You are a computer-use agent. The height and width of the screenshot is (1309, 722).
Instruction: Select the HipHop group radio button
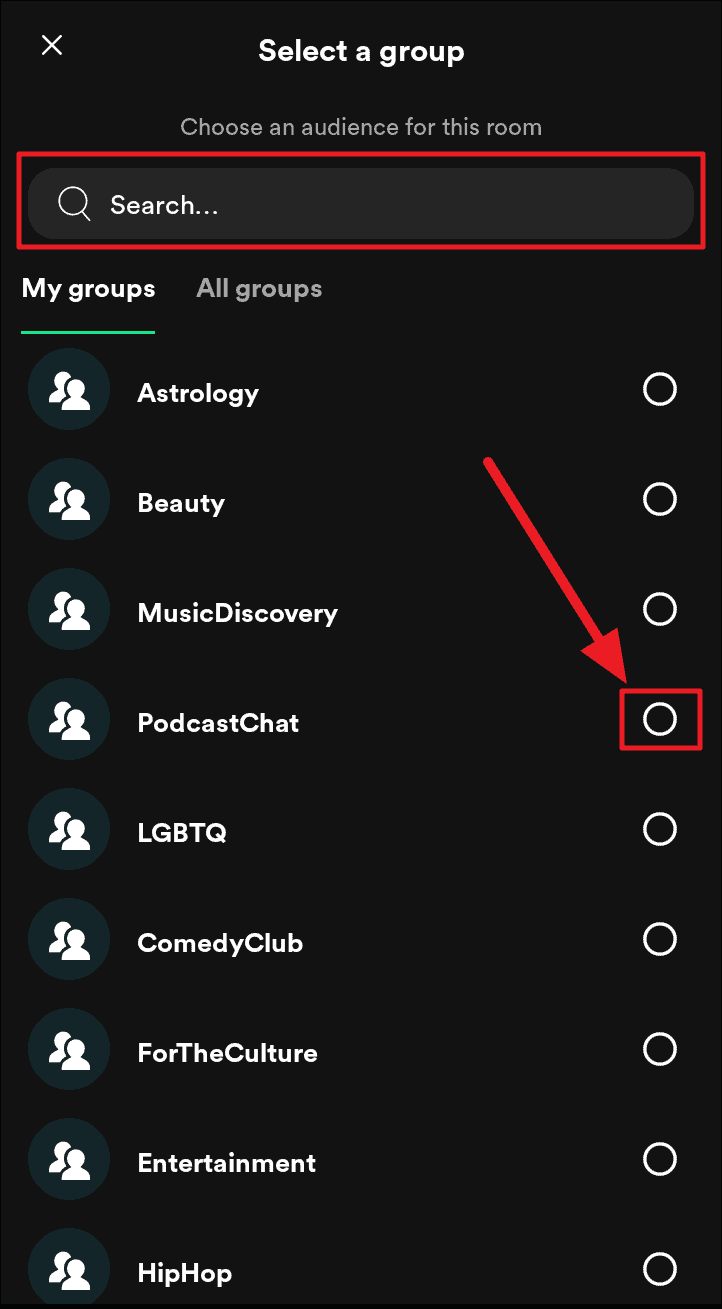659,1269
